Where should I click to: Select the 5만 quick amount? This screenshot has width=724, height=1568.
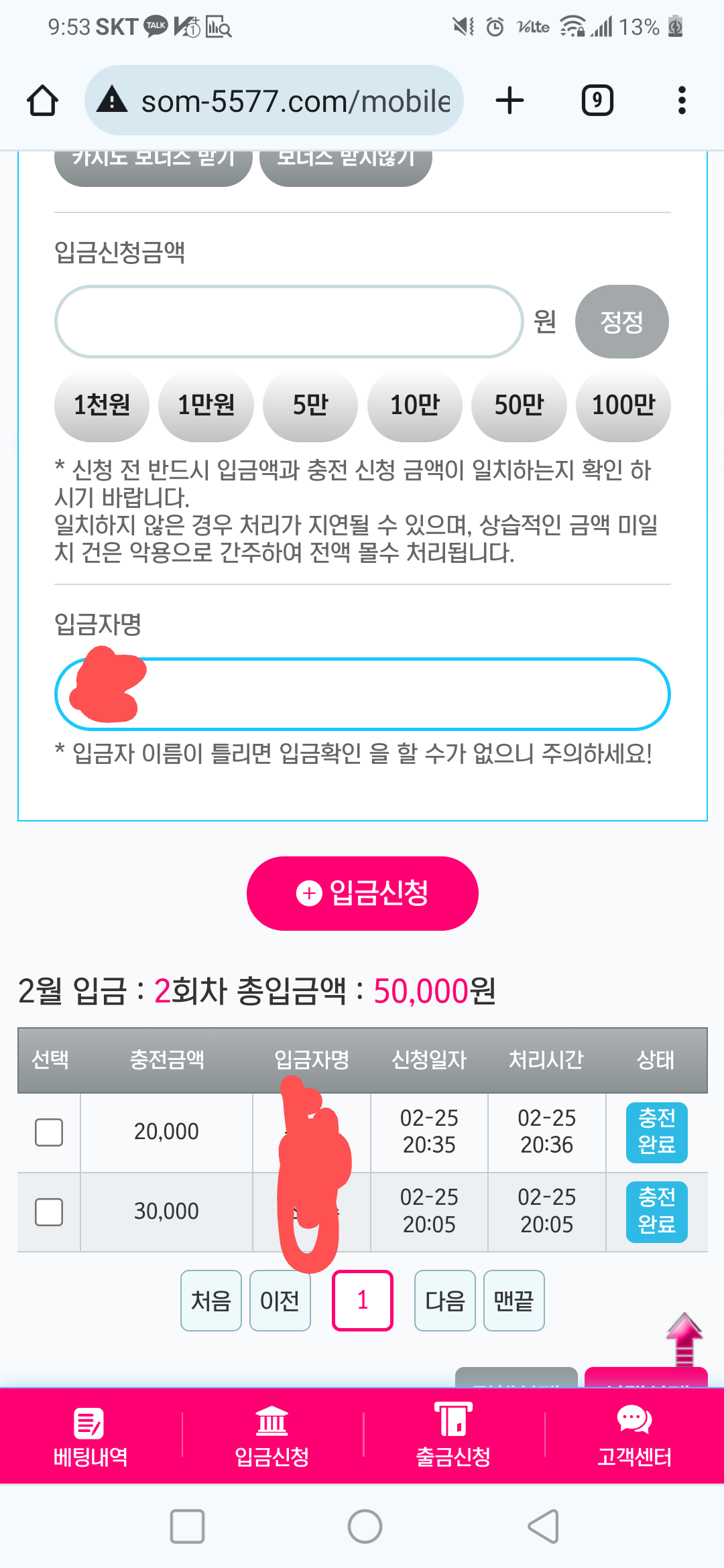click(310, 405)
